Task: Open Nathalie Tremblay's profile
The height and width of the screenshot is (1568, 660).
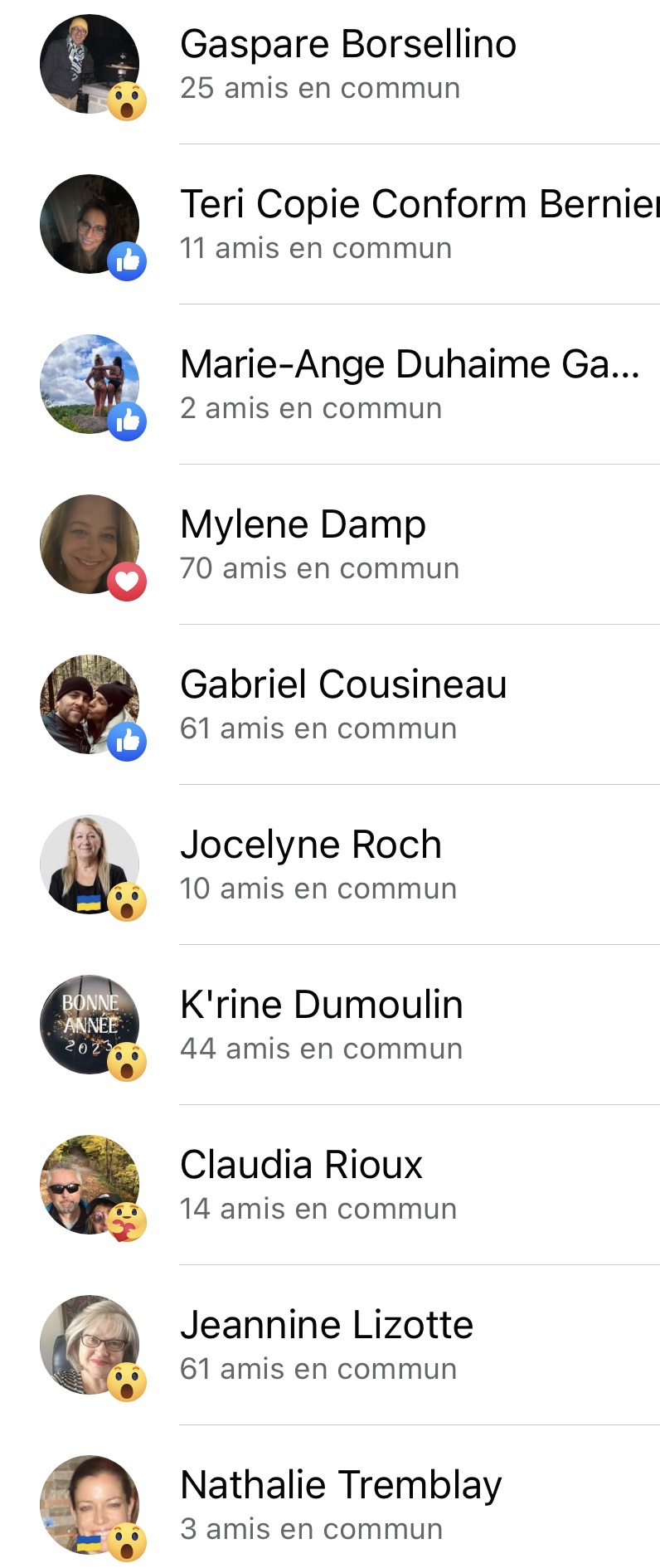Action: 341,1486
